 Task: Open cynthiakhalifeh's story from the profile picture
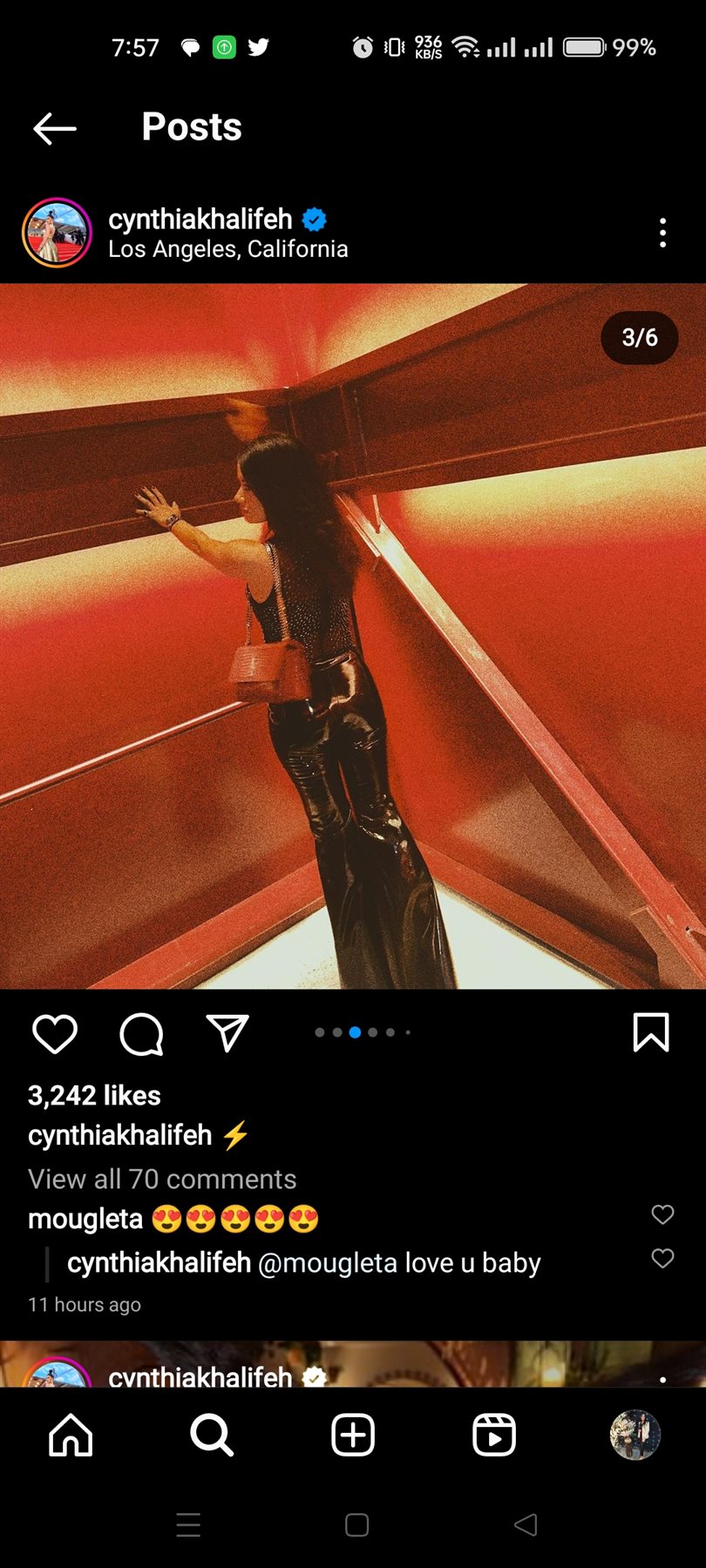tap(57, 233)
